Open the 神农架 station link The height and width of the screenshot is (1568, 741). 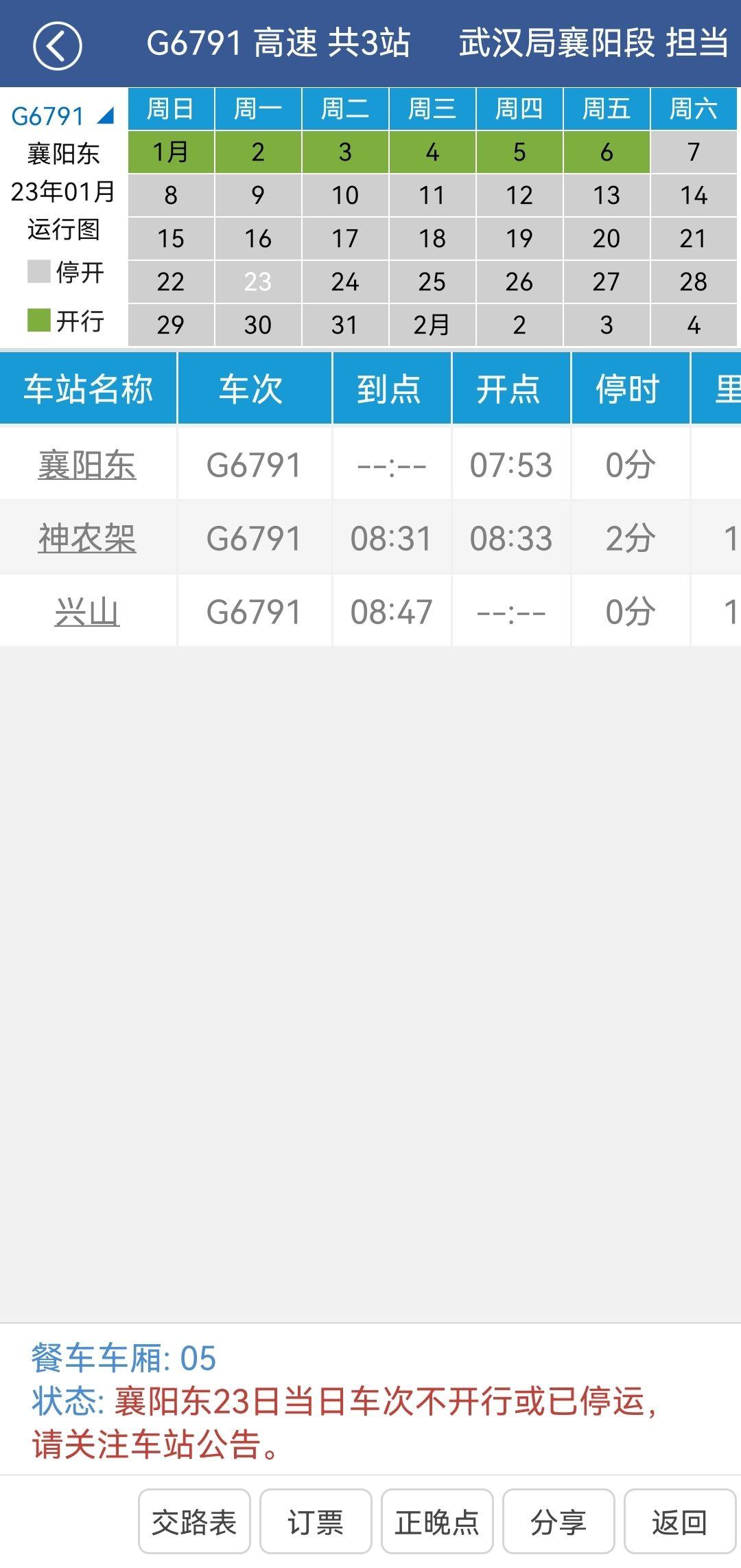tap(87, 538)
